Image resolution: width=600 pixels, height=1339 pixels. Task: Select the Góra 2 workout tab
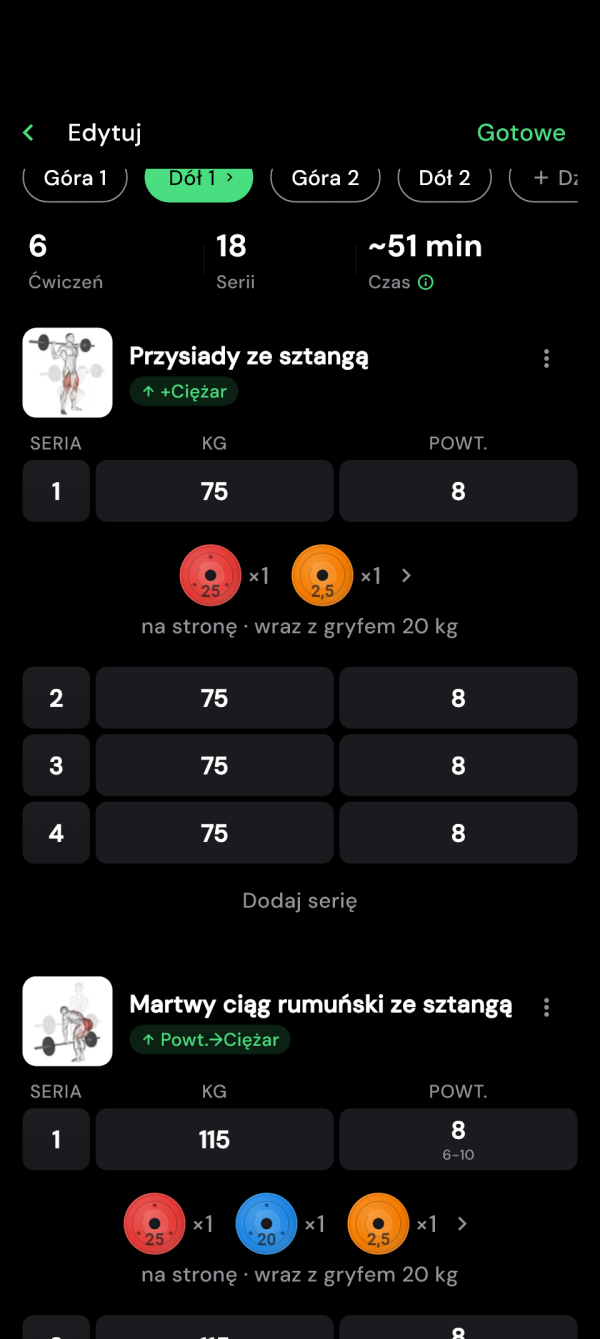coord(325,179)
